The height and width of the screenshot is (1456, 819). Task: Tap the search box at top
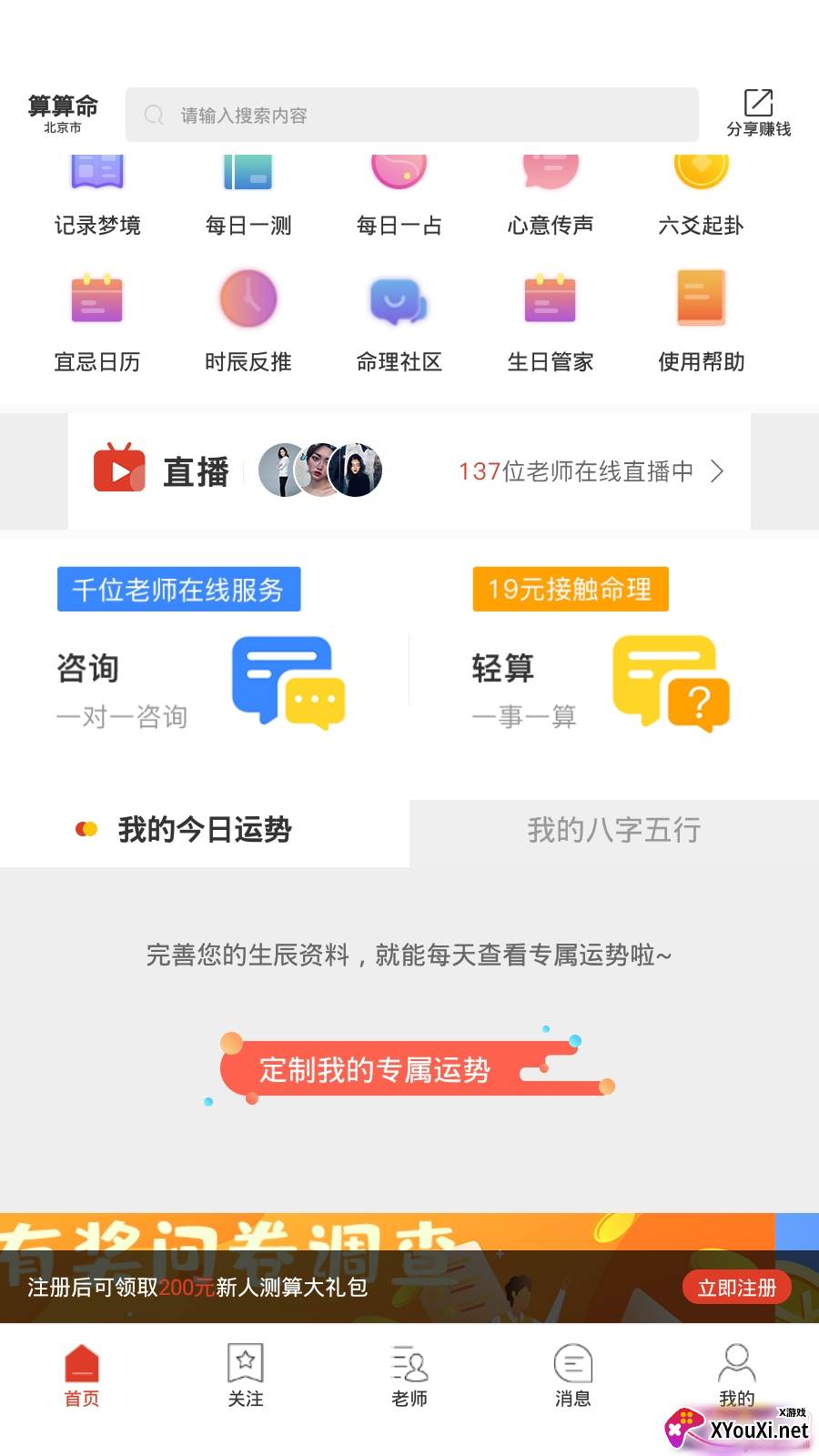click(411, 115)
